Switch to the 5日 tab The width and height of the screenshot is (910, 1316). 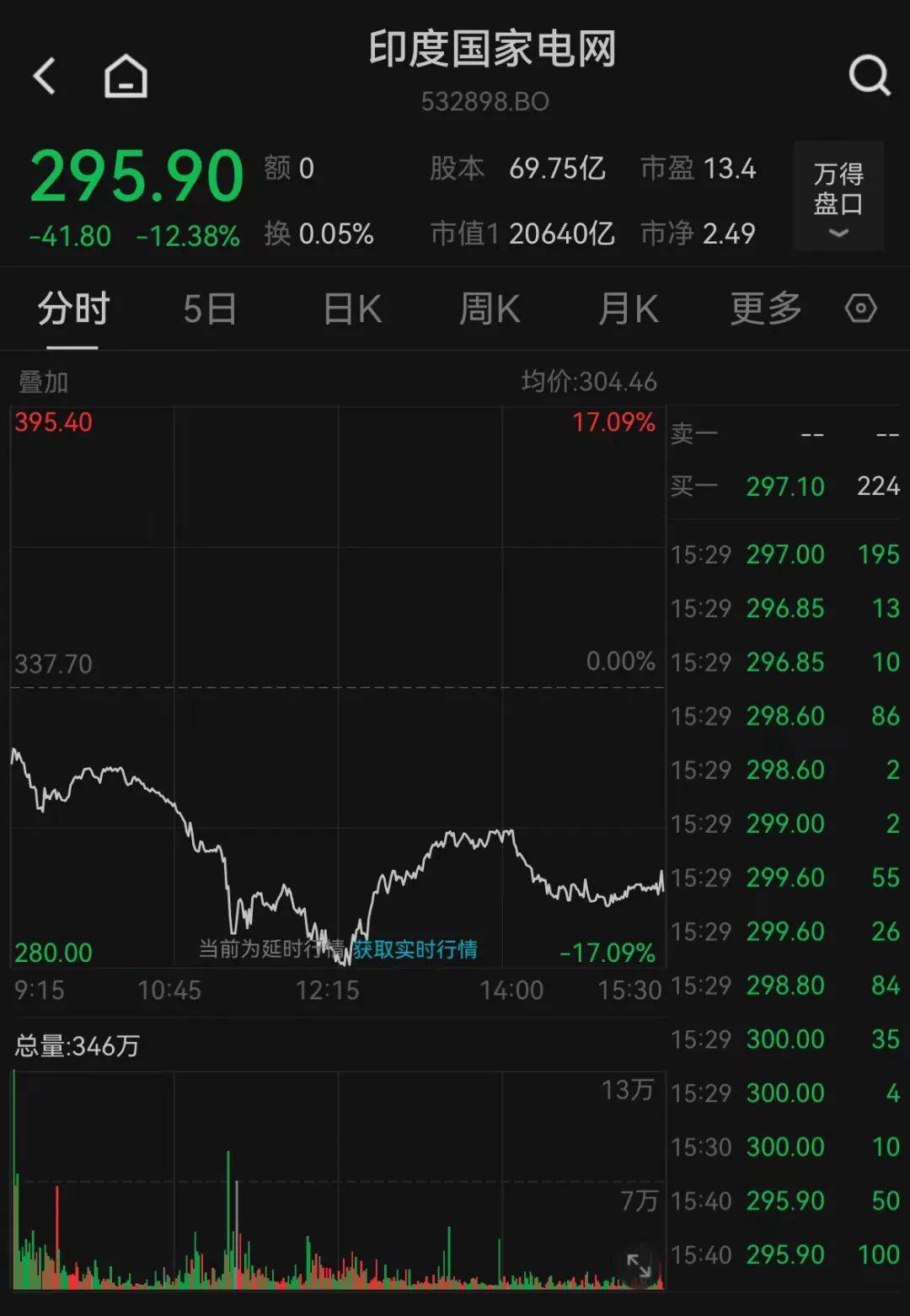210,309
